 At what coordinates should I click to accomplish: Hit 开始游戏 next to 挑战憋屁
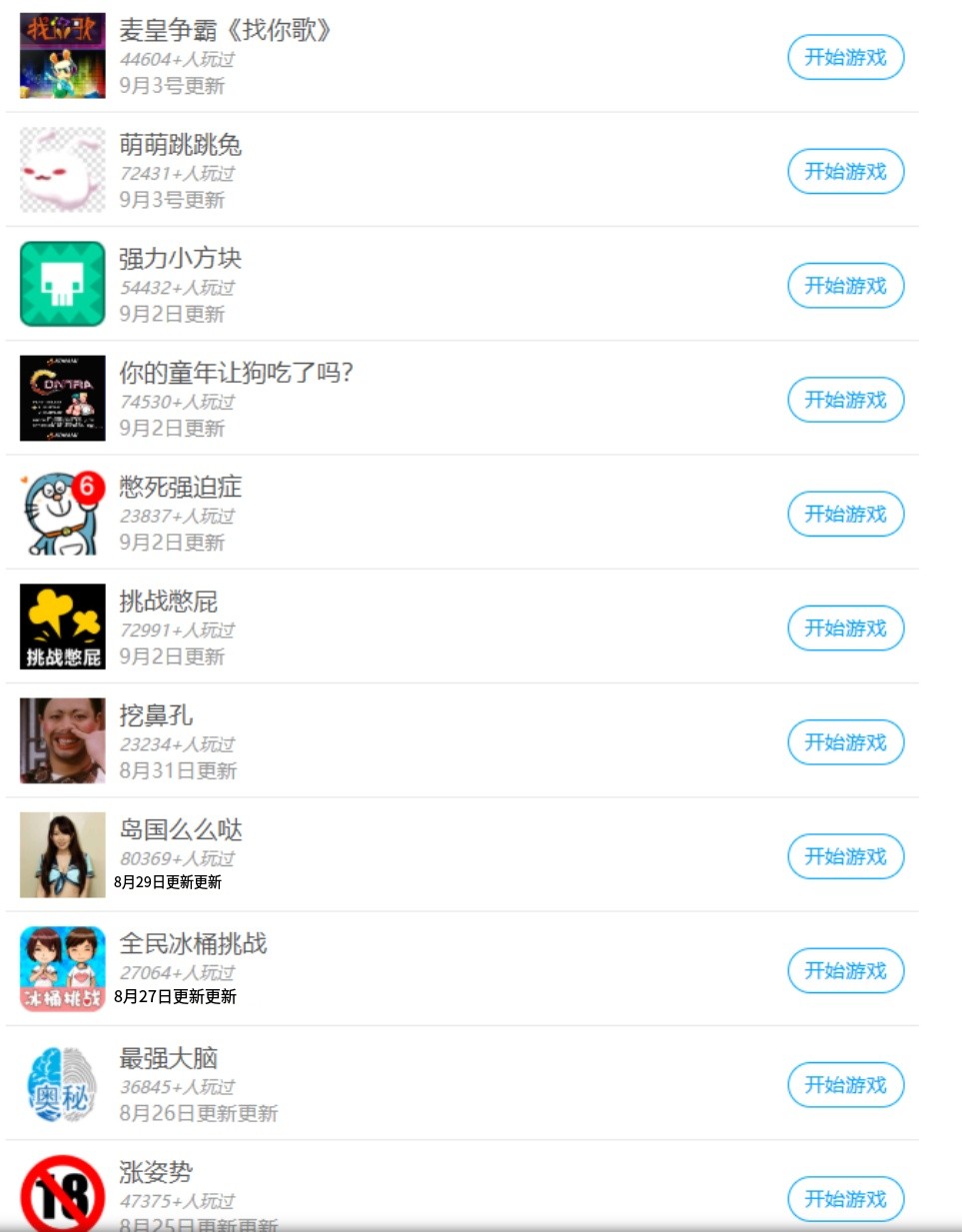[845, 628]
